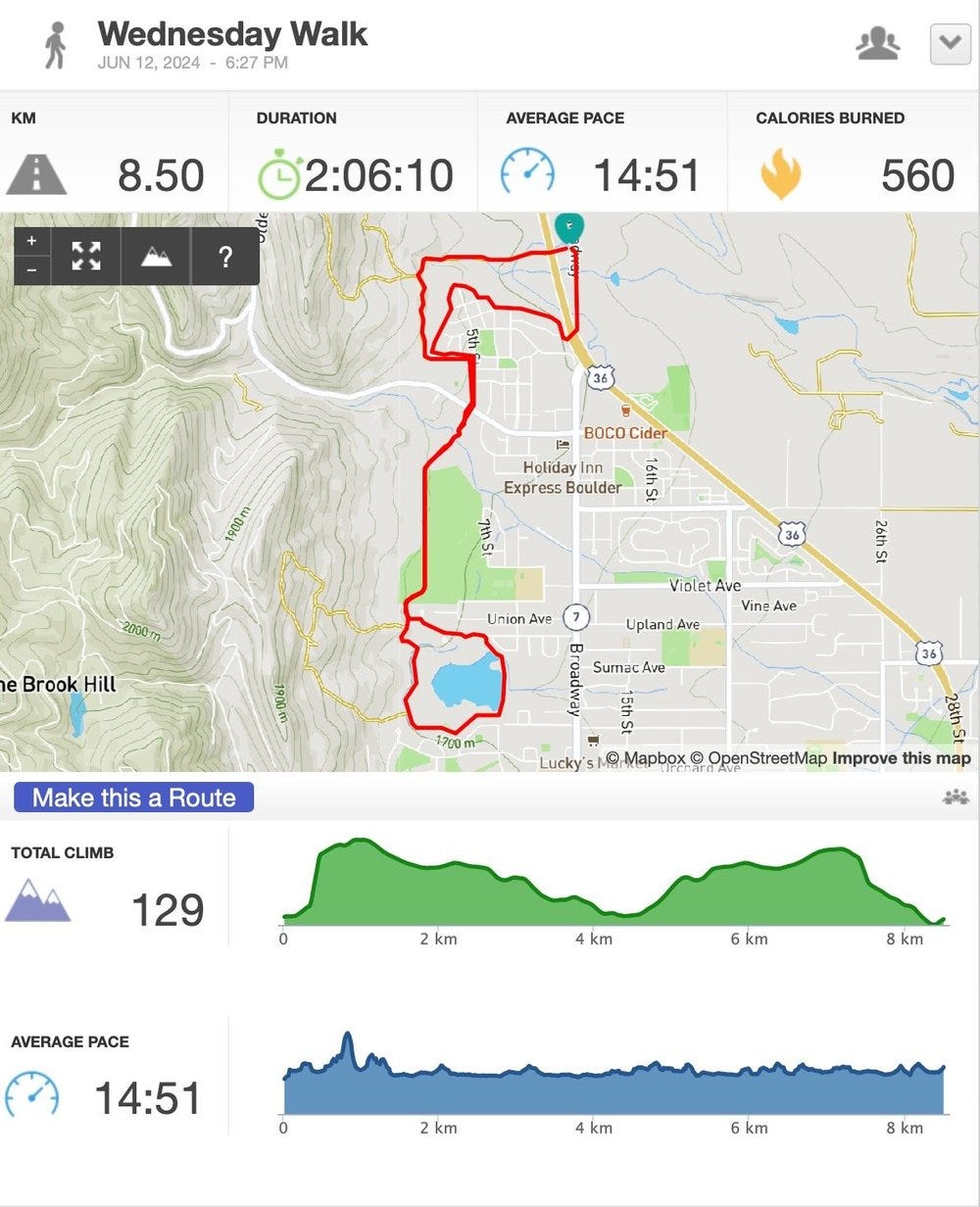Switch to the terrain map view
980x1207 pixels.
tap(156, 257)
